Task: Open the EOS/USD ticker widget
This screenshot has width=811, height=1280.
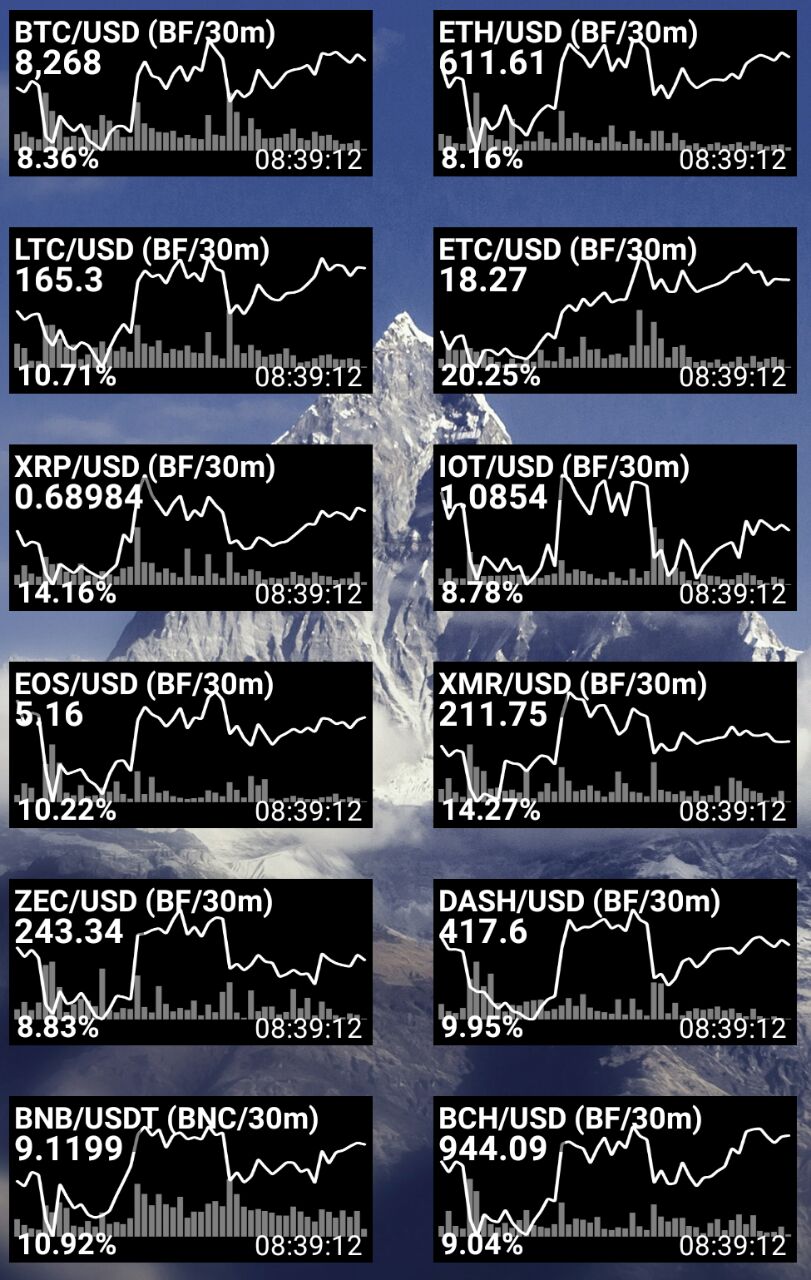Action: 191,744
